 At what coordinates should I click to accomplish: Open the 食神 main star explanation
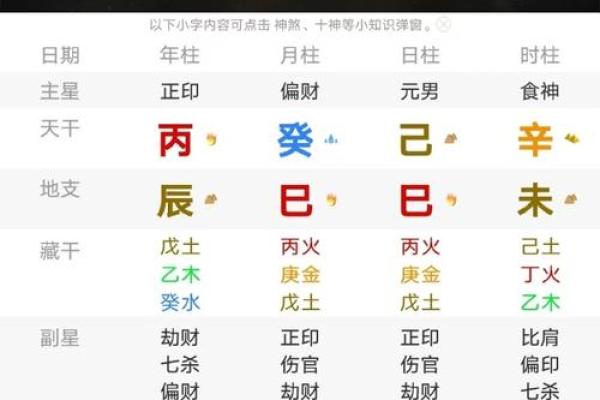tap(540, 92)
